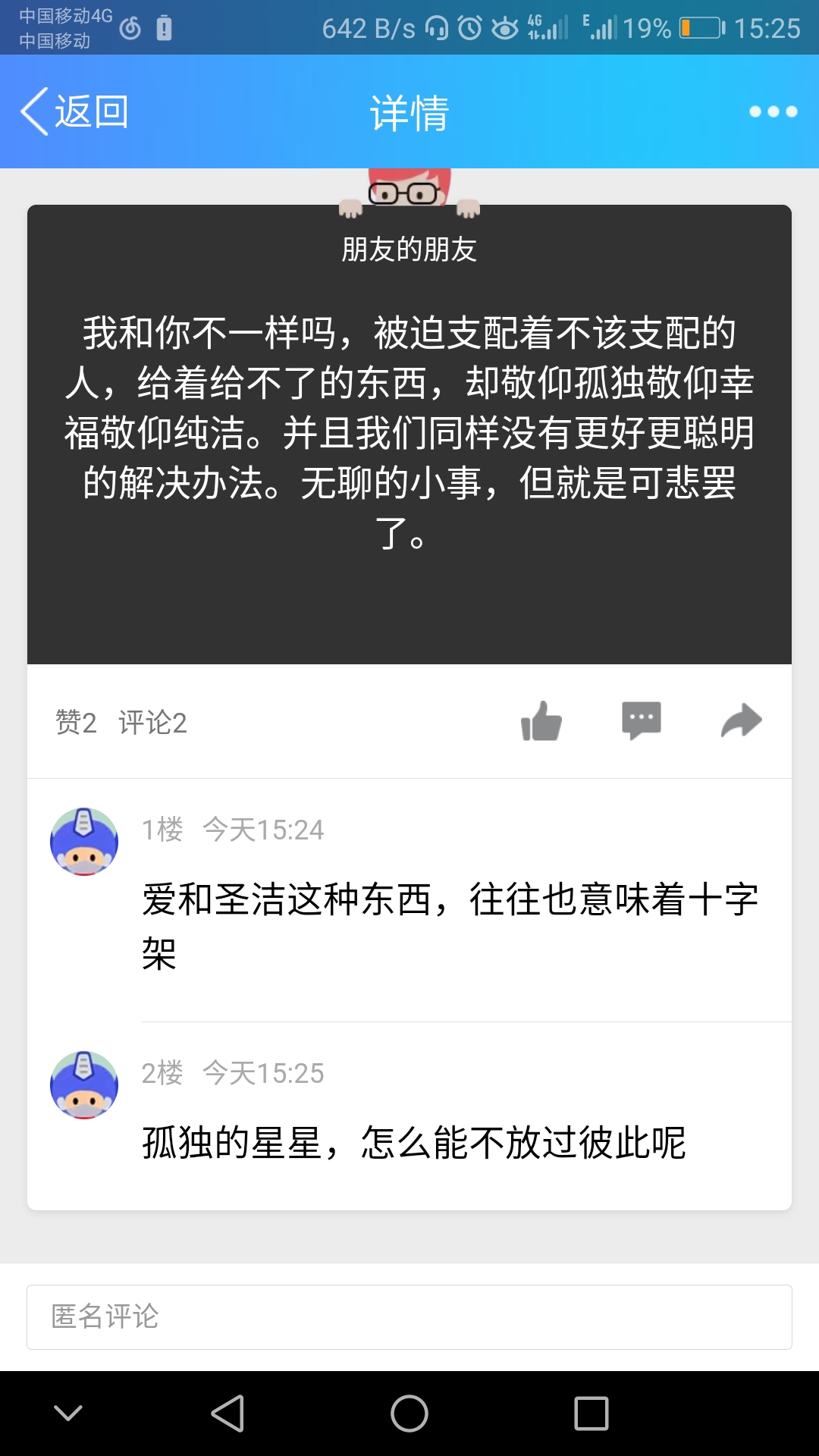The height and width of the screenshot is (1456, 819).
Task: Tap the comment bubble icon
Action: click(x=642, y=720)
